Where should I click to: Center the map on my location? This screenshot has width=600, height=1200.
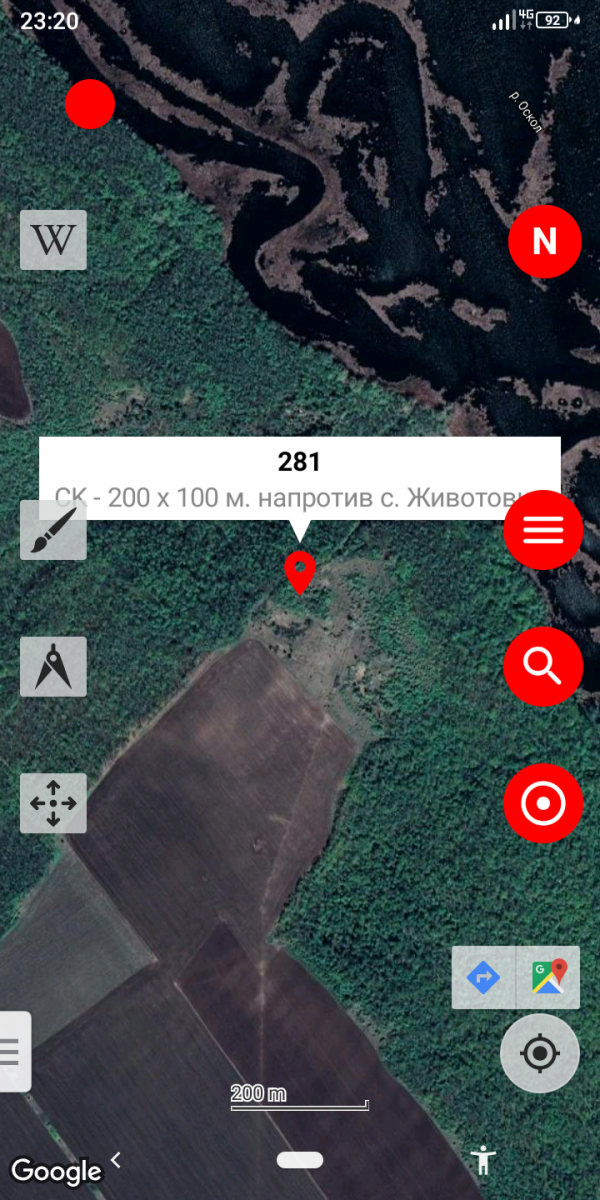tap(540, 1053)
